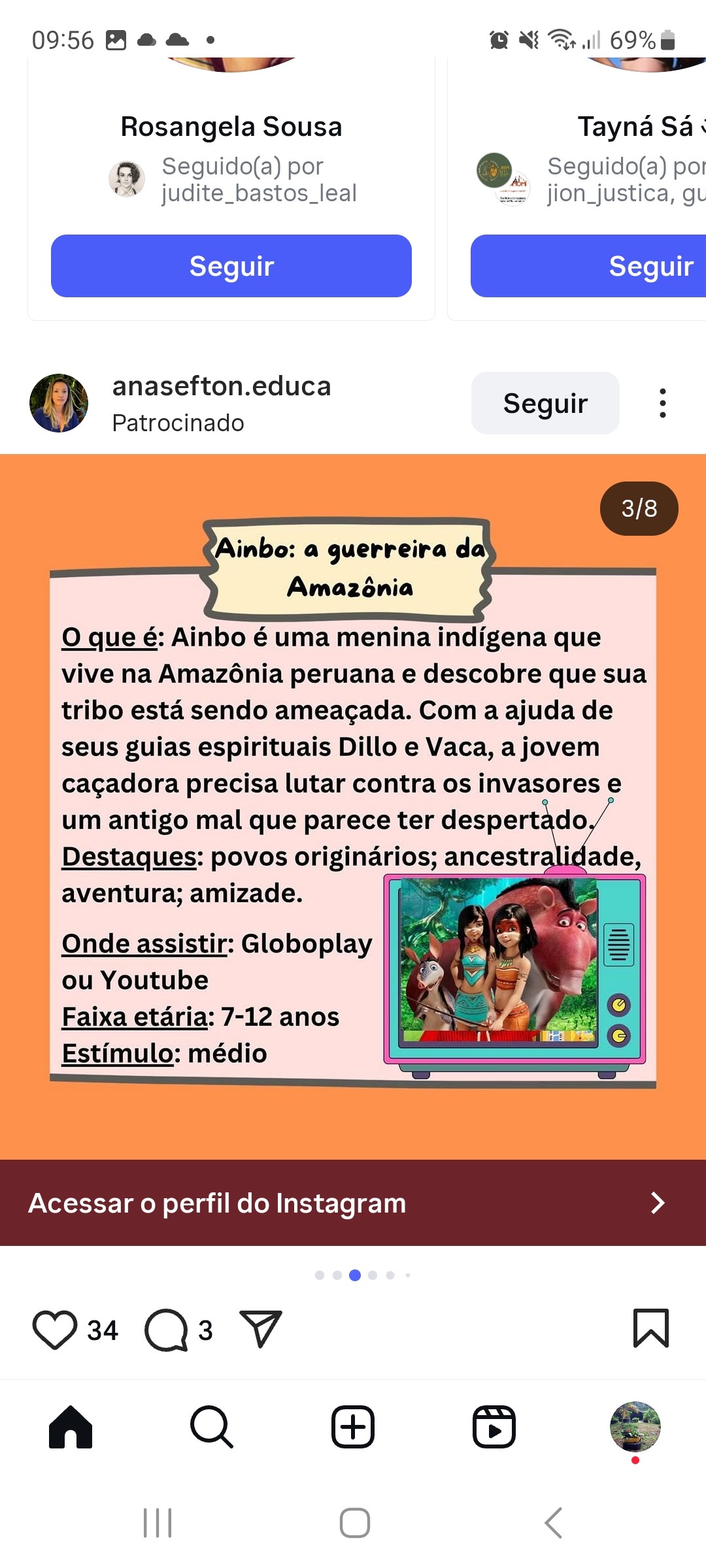Tap the system back button
This screenshot has width=706, height=1568.
pos(553,1523)
